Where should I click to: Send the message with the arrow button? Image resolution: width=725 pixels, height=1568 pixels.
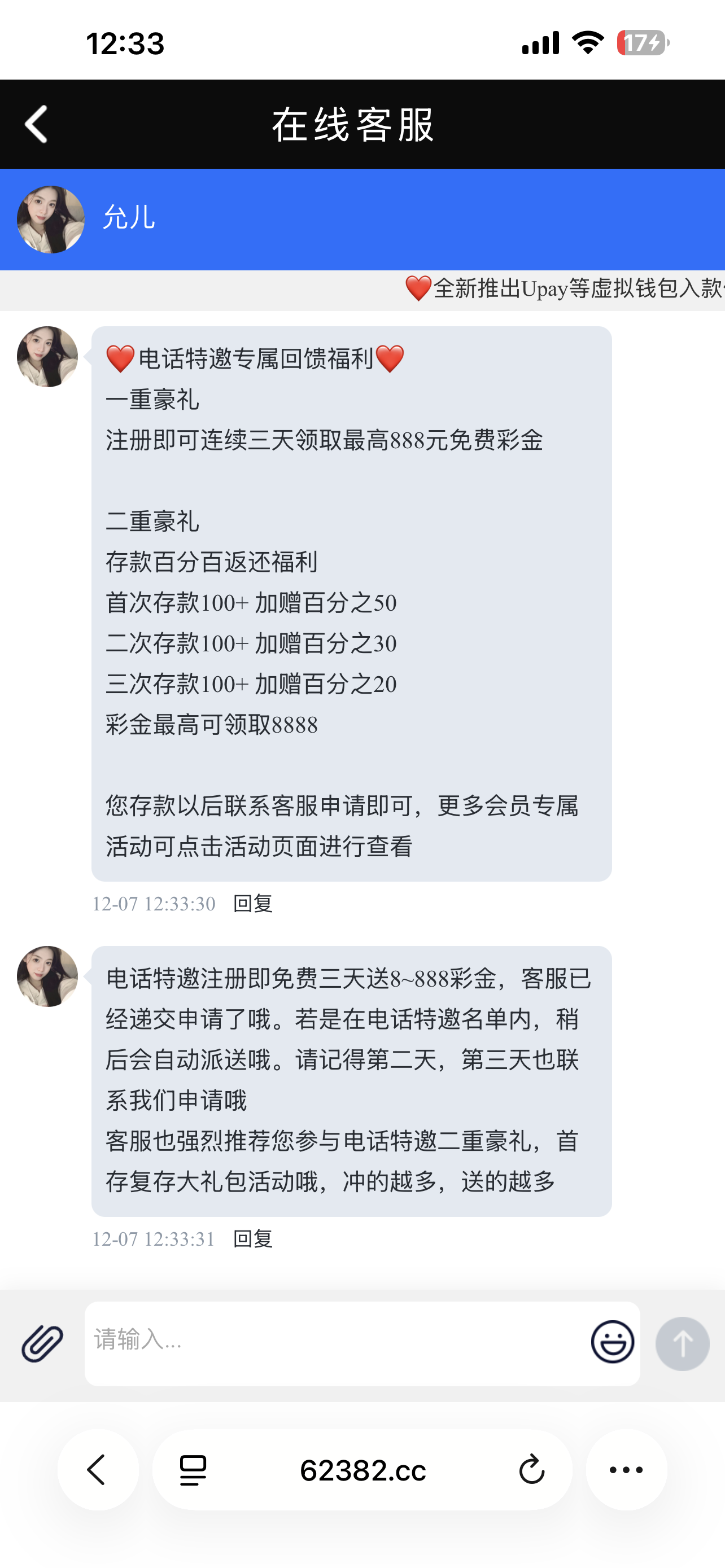[682, 1343]
